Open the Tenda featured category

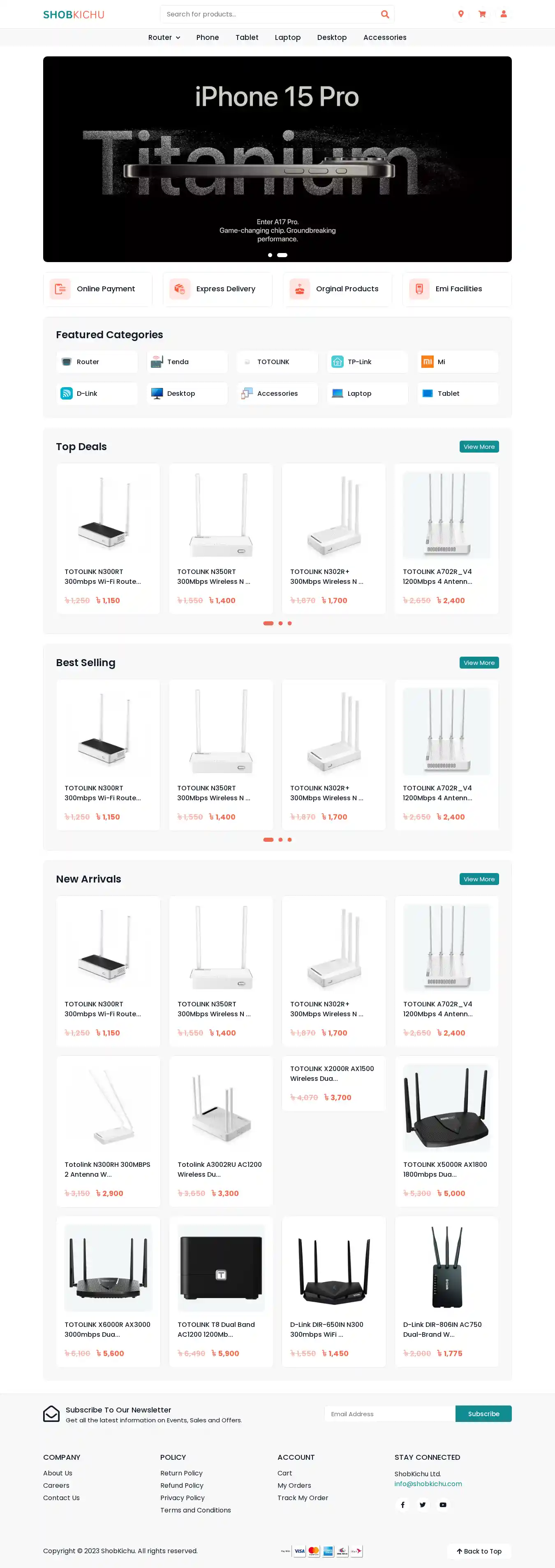[x=187, y=362]
